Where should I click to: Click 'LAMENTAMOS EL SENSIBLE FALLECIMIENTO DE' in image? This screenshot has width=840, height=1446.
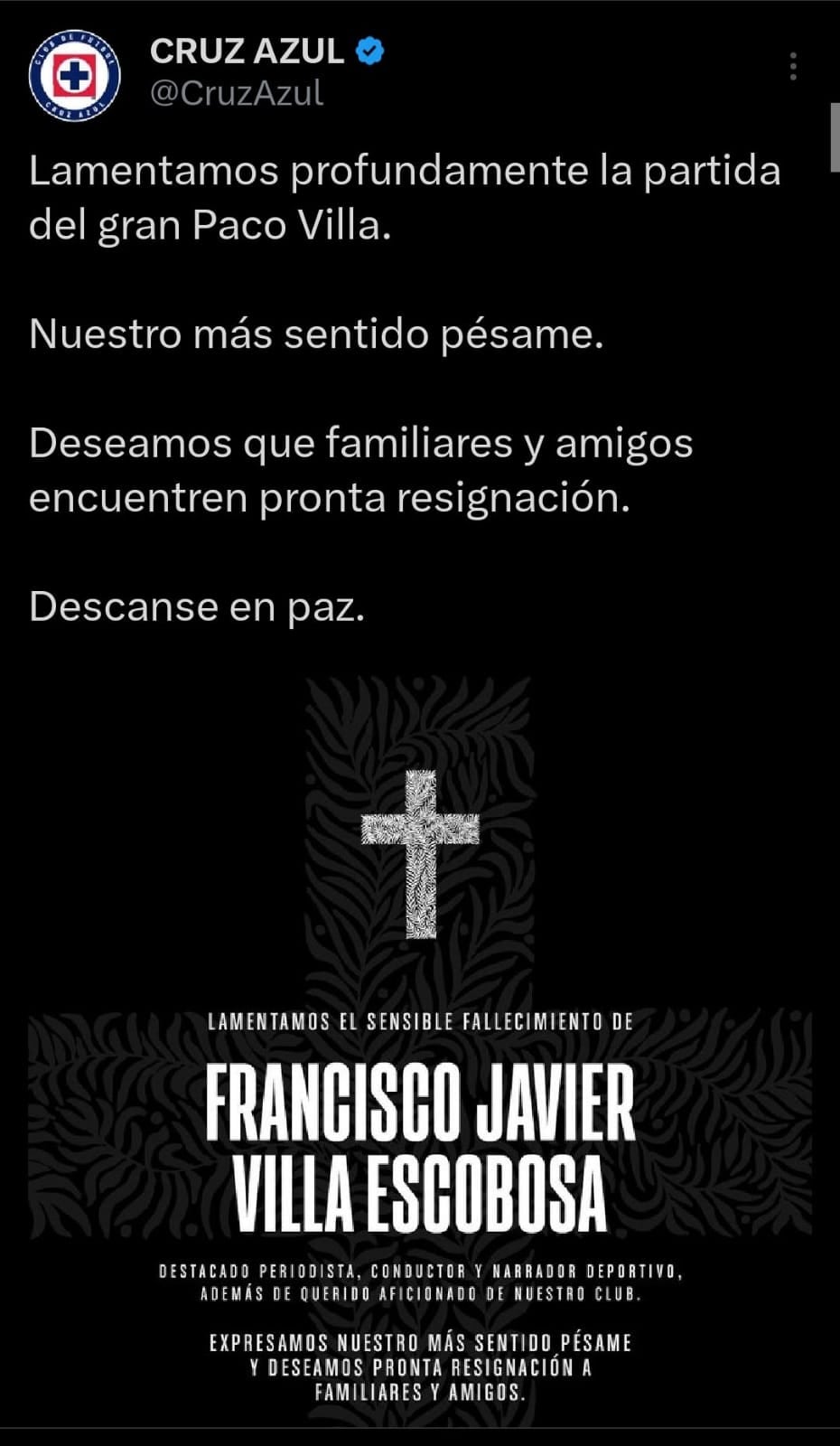[420, 1021]
